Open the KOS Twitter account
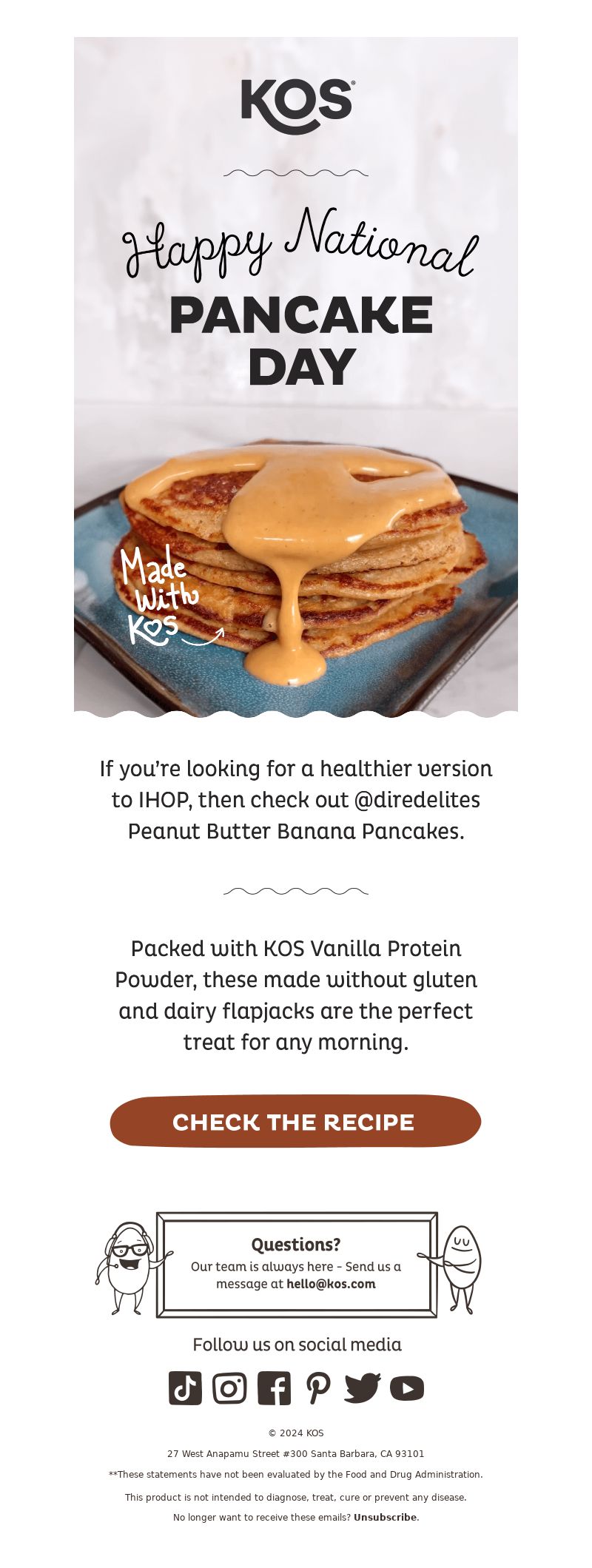 363,1388
